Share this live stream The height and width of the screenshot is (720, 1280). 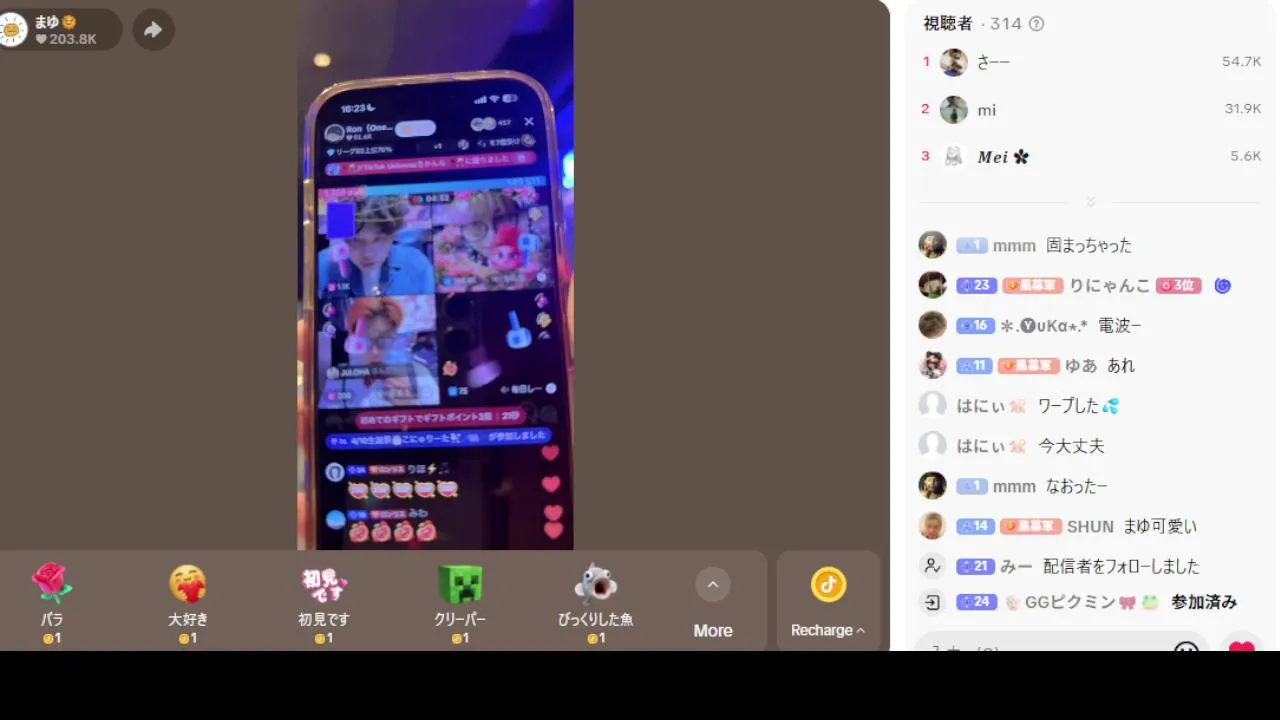[153, 30]
